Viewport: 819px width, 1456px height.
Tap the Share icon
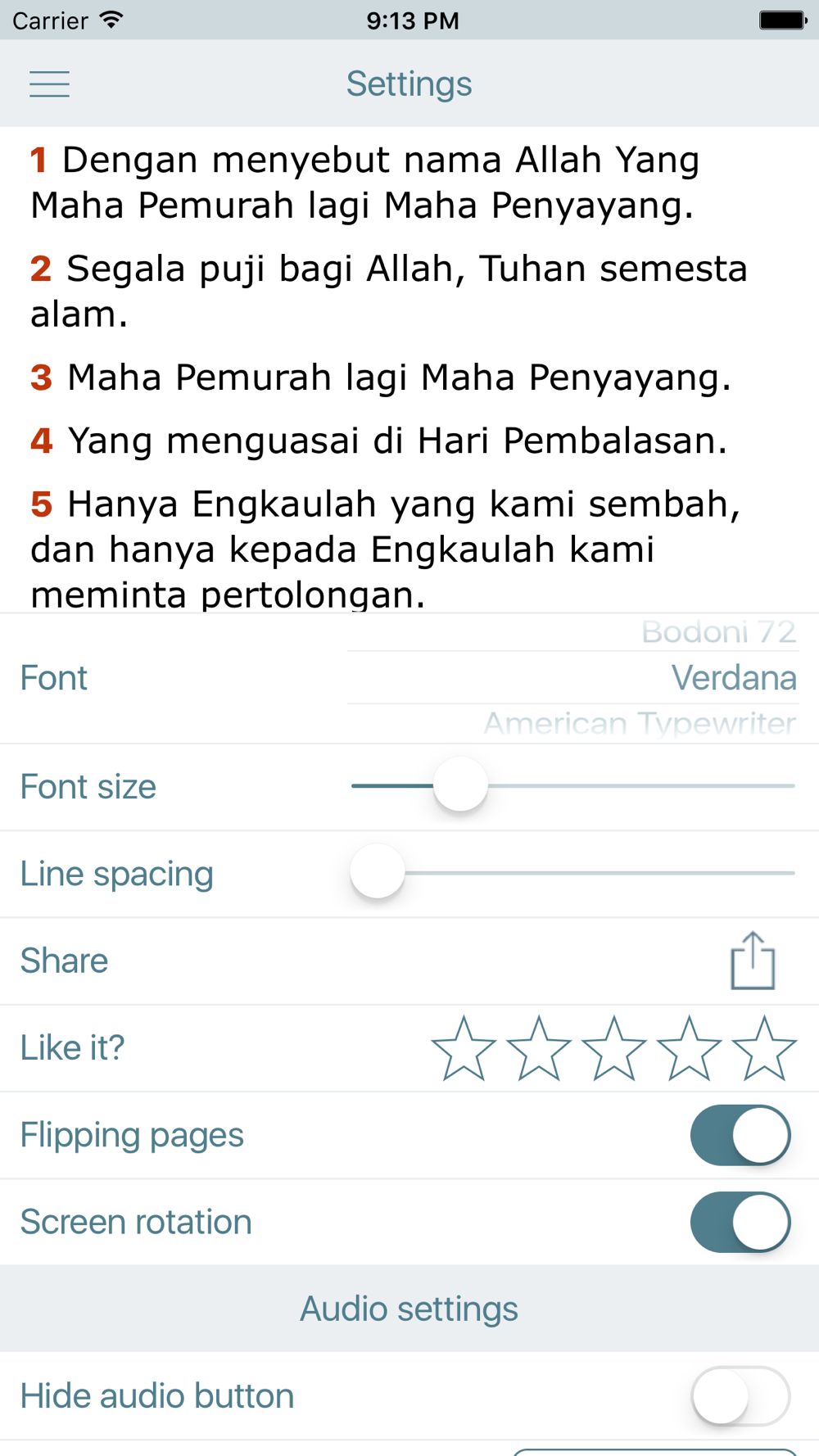coord(753,961)
